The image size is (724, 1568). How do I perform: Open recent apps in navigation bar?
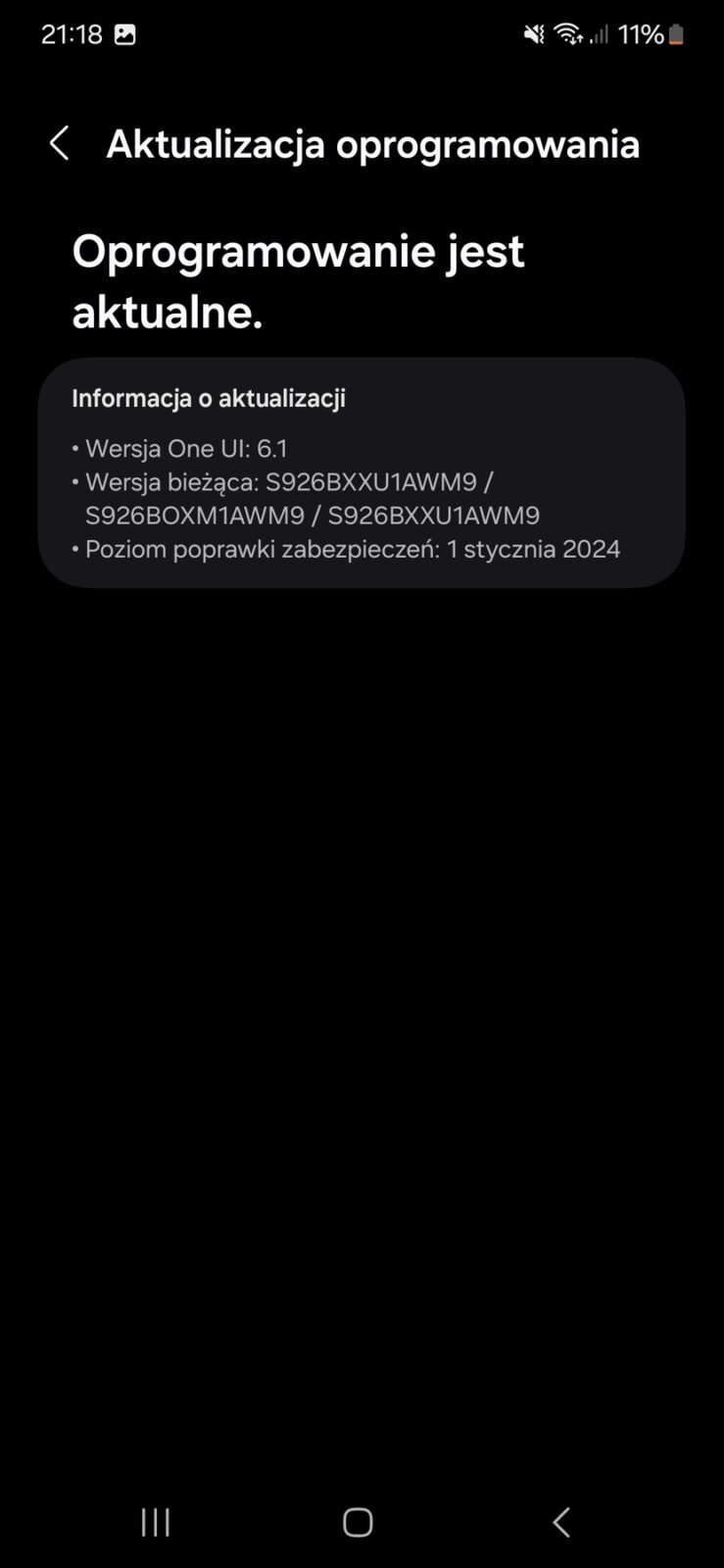click(x=156, y=1522)
